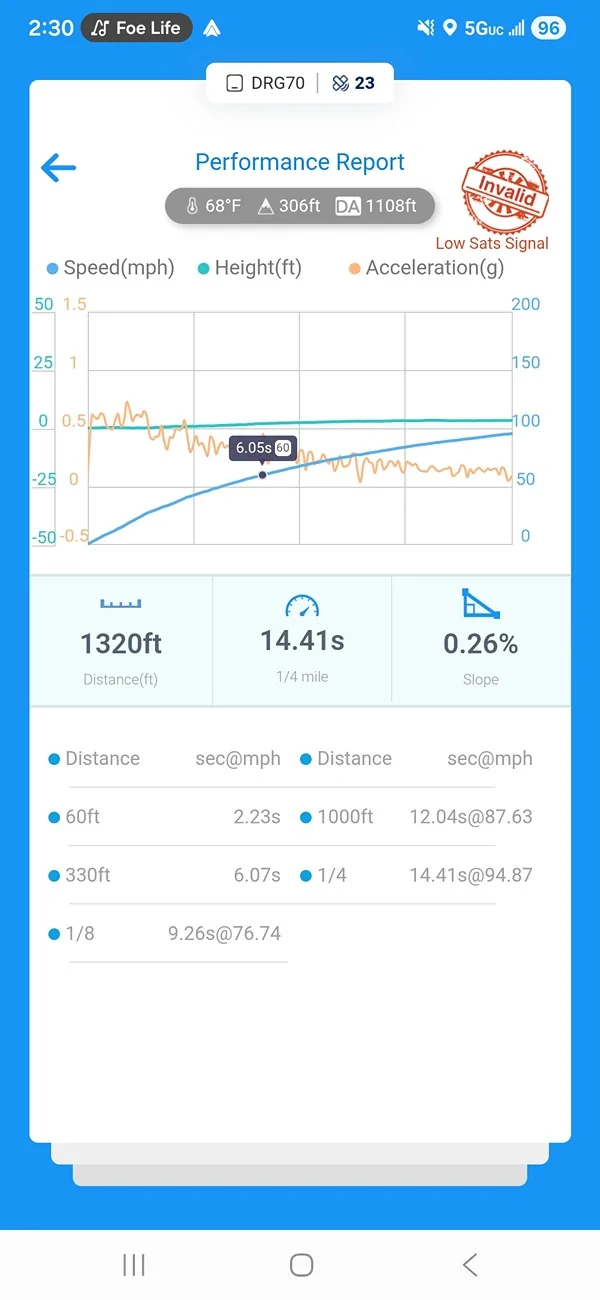
Task: Tap the 6.05s marker on the speed curve
Action: (x=262, y=474)
